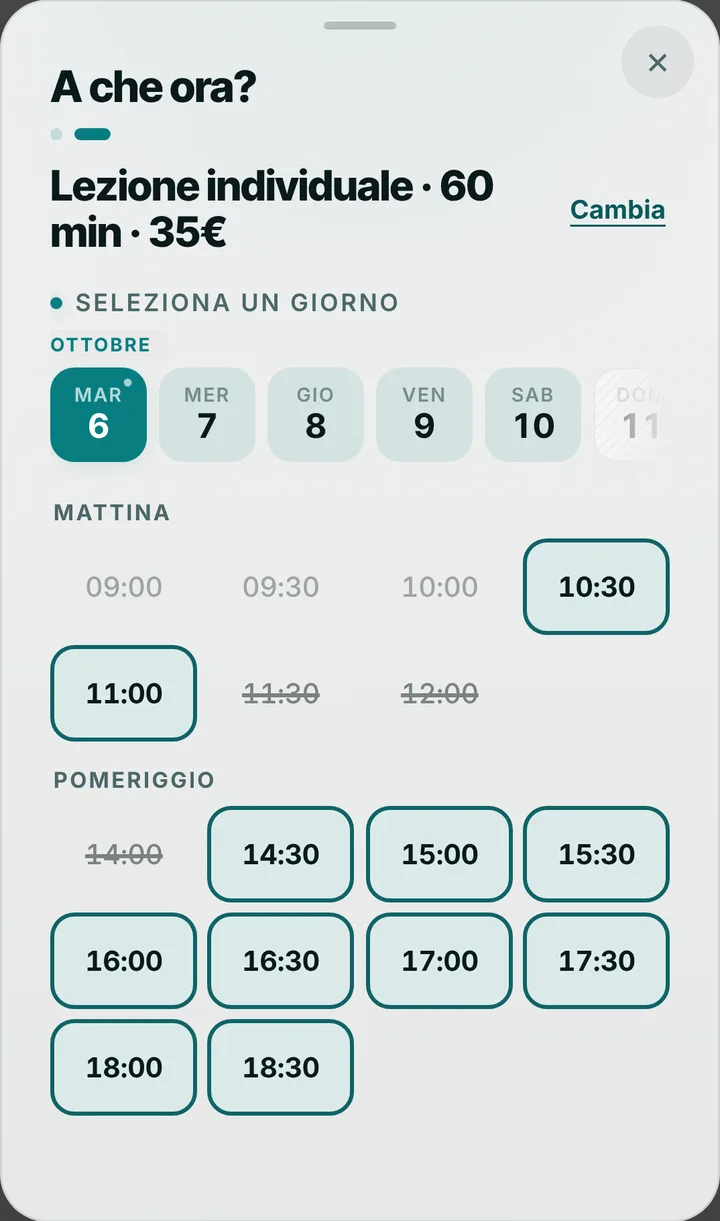Screen dimensions: 720x1221
Task: Switch to SAB 10
Action: pos(533,415)
